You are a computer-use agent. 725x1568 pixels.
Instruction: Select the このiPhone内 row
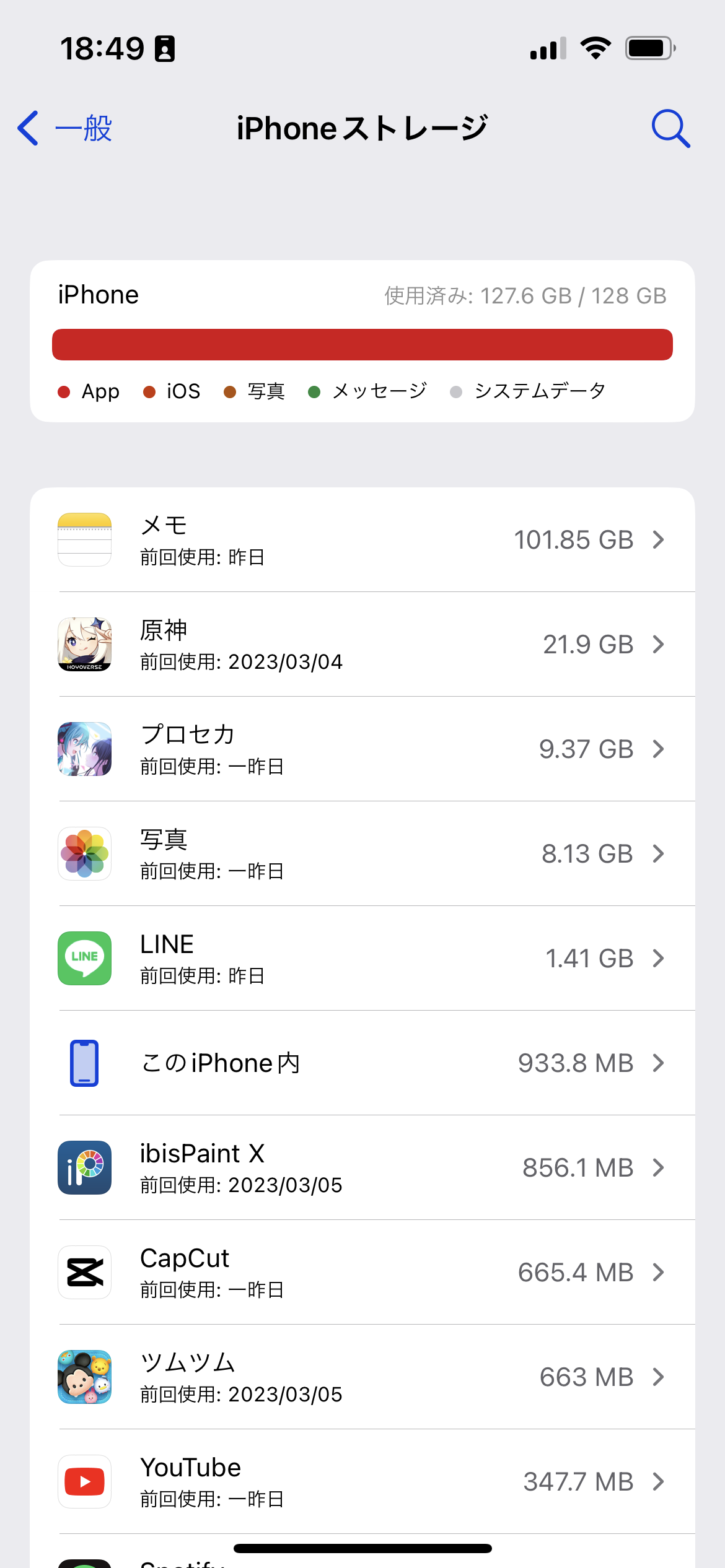pos(362,1063)
